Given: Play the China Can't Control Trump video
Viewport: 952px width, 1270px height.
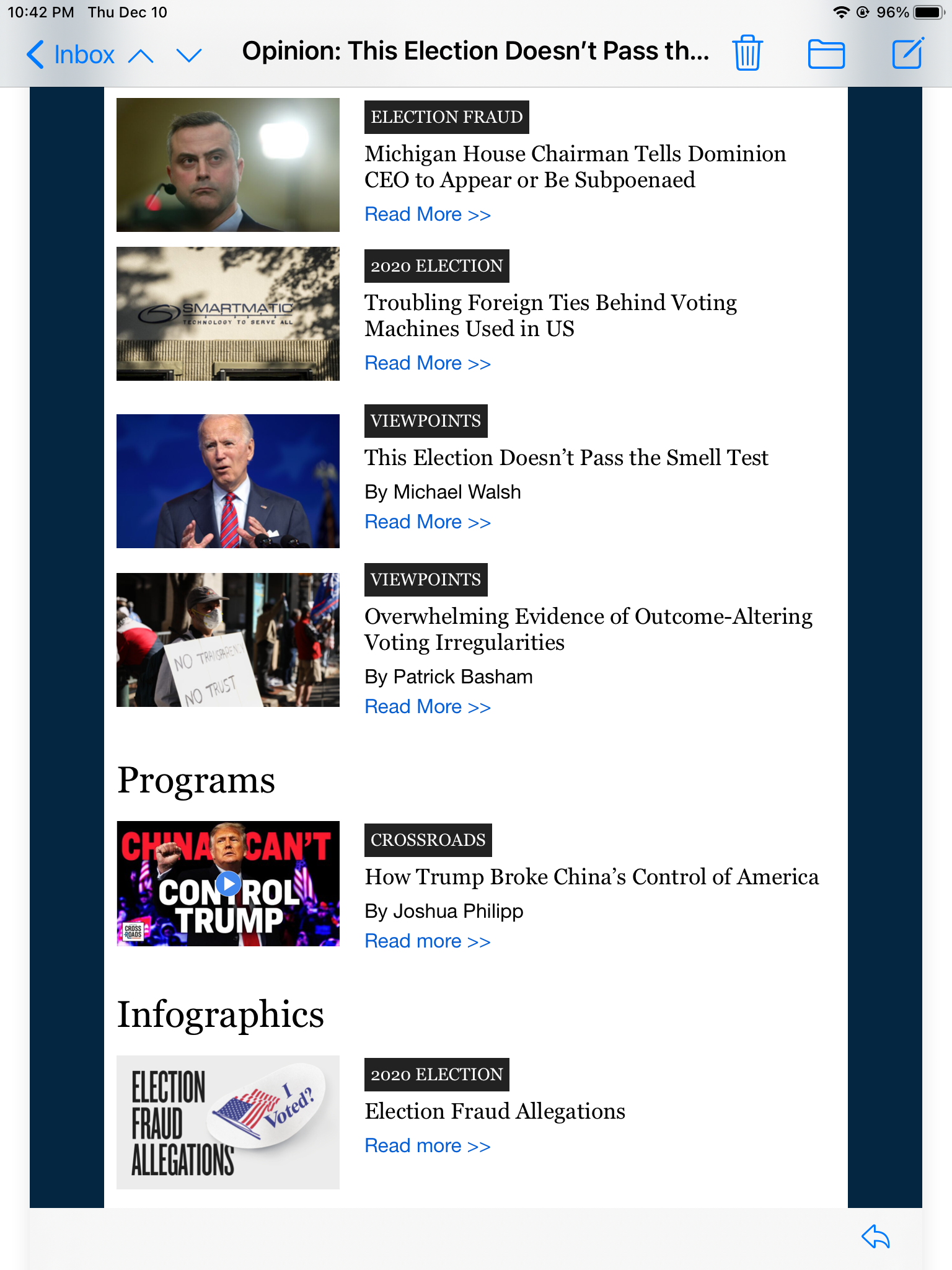Looking at the screenshot, I should tap(228, 883).
